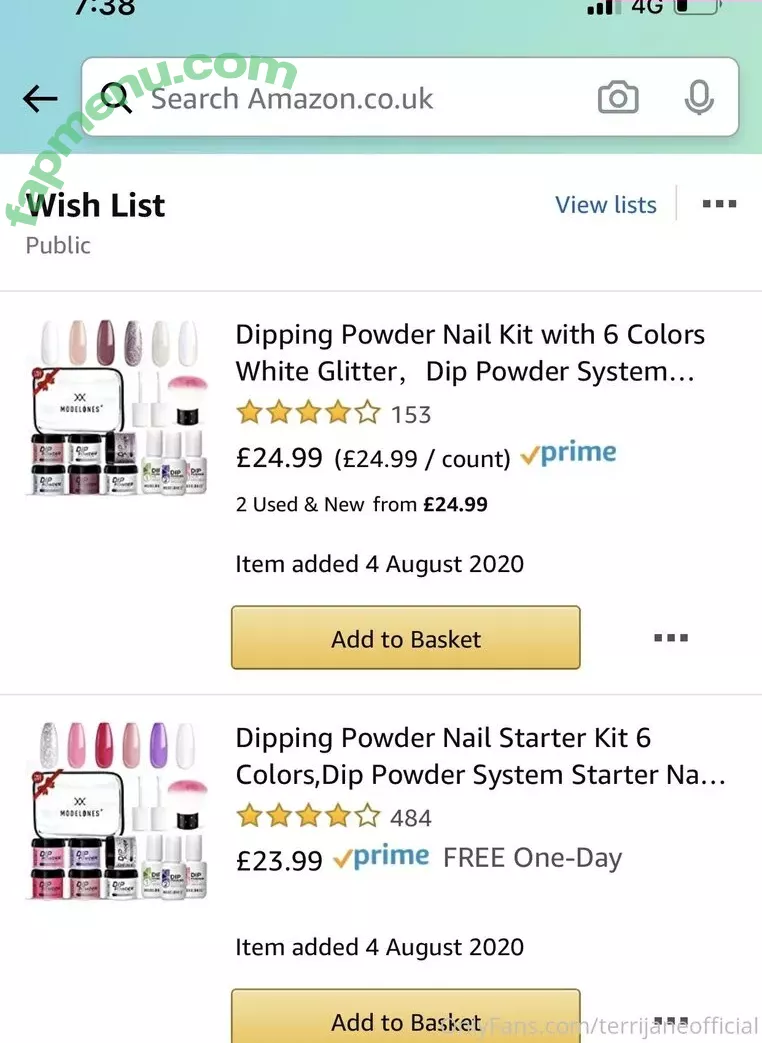Open the Wish List overflow menu
The height and width of the screenshot is (1043, 762).
tap(719, 204)
